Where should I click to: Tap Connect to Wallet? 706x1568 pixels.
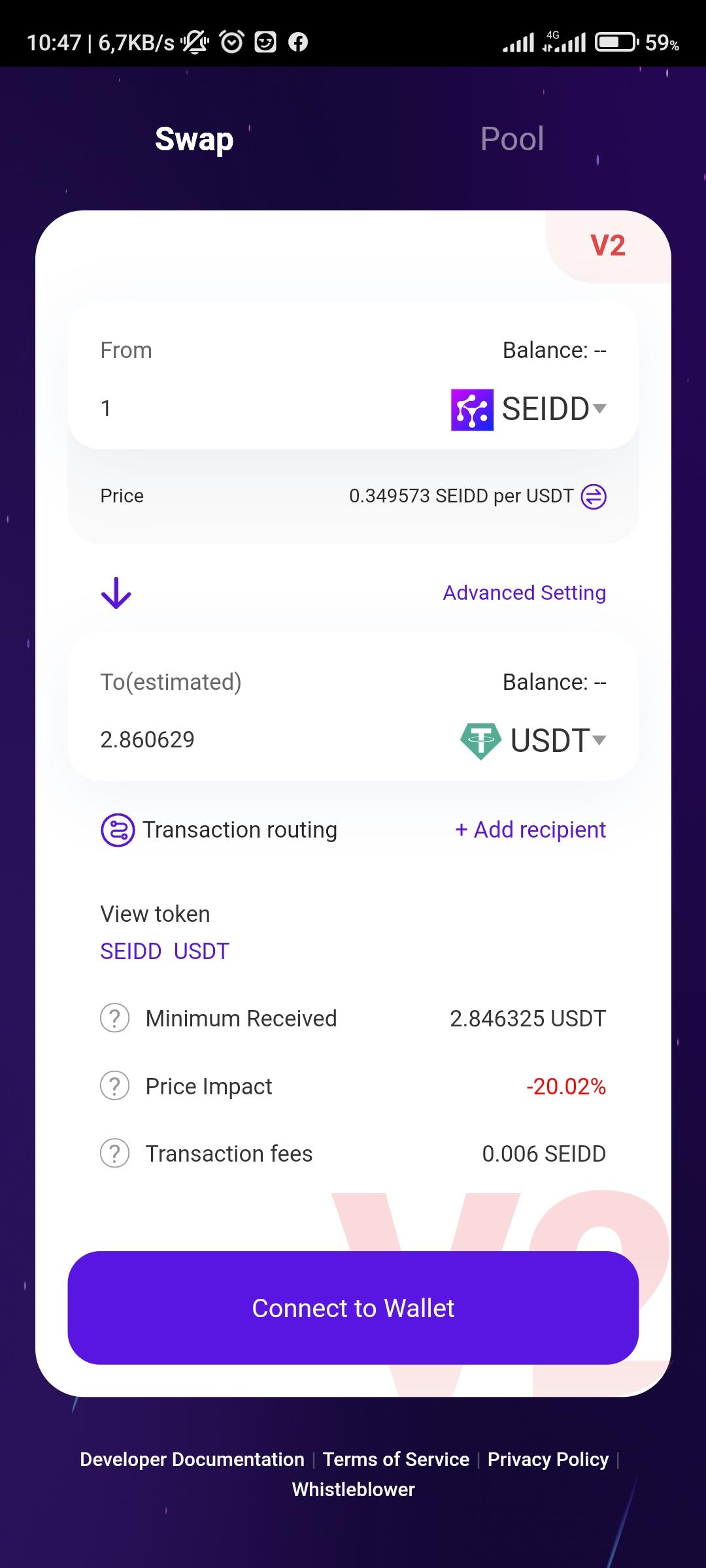point(353,1308)
